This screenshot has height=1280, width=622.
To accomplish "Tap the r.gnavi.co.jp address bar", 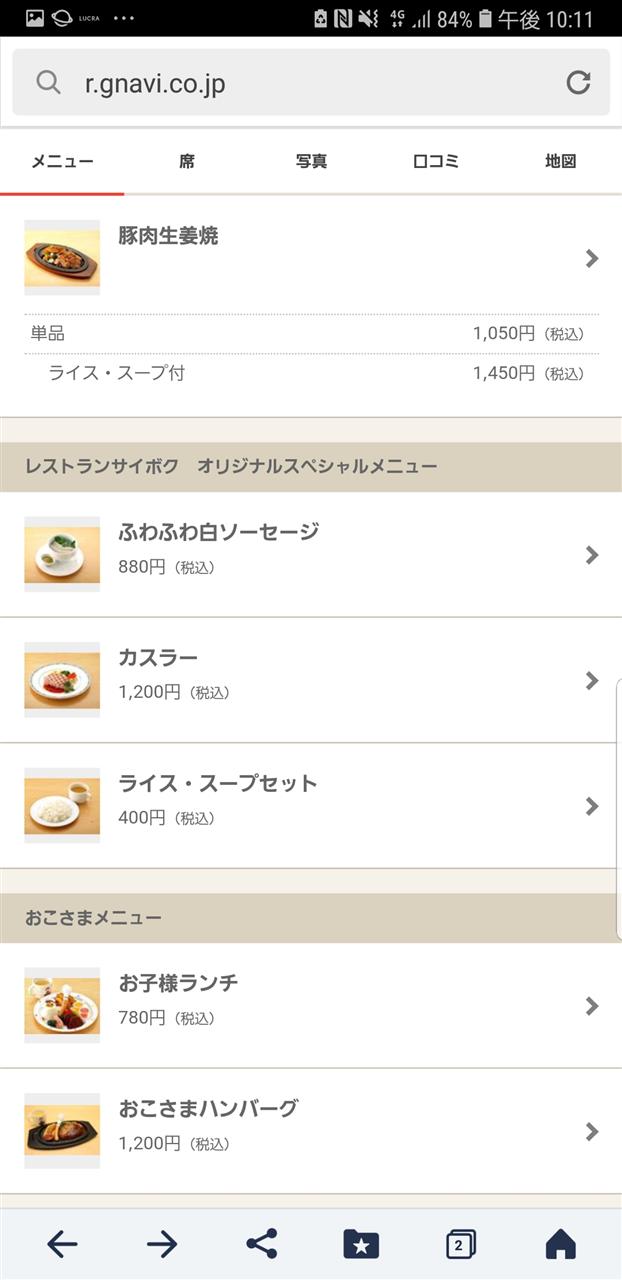I will (290, 83).
